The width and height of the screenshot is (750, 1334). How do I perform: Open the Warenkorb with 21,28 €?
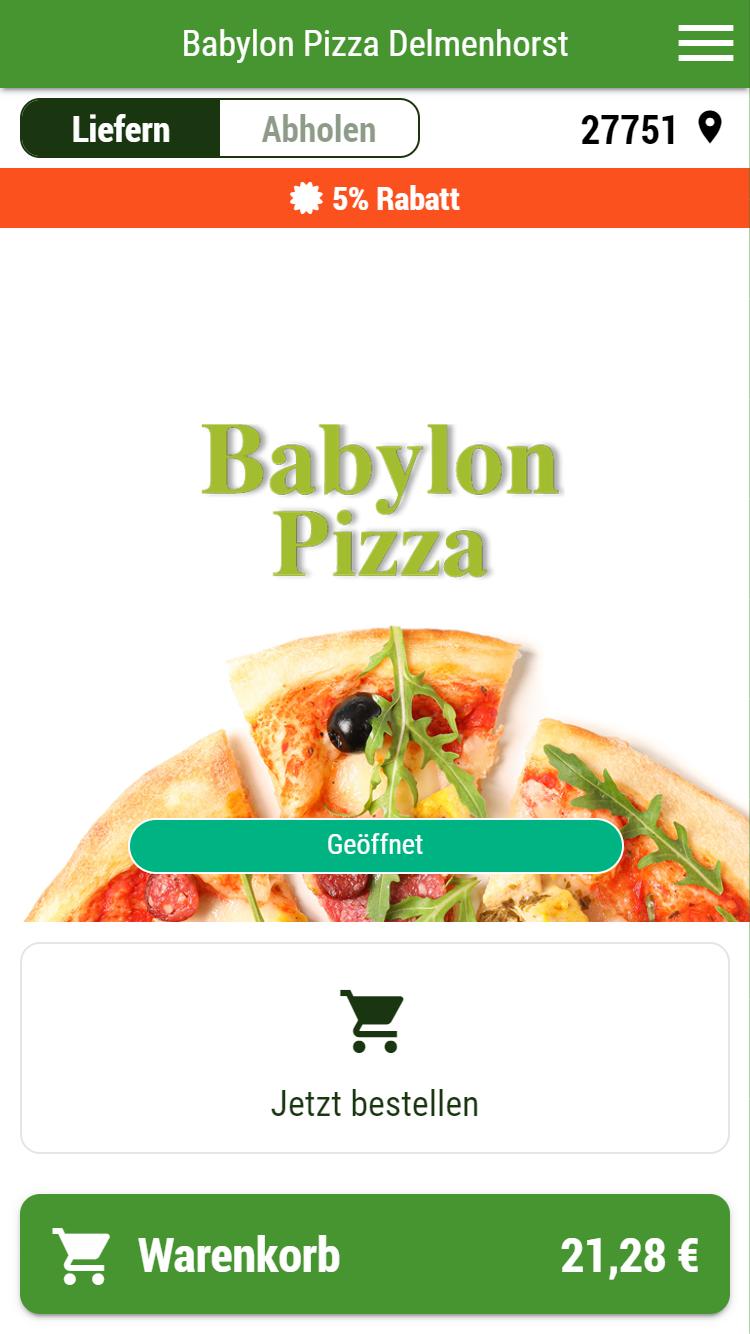coord(374,1254)
